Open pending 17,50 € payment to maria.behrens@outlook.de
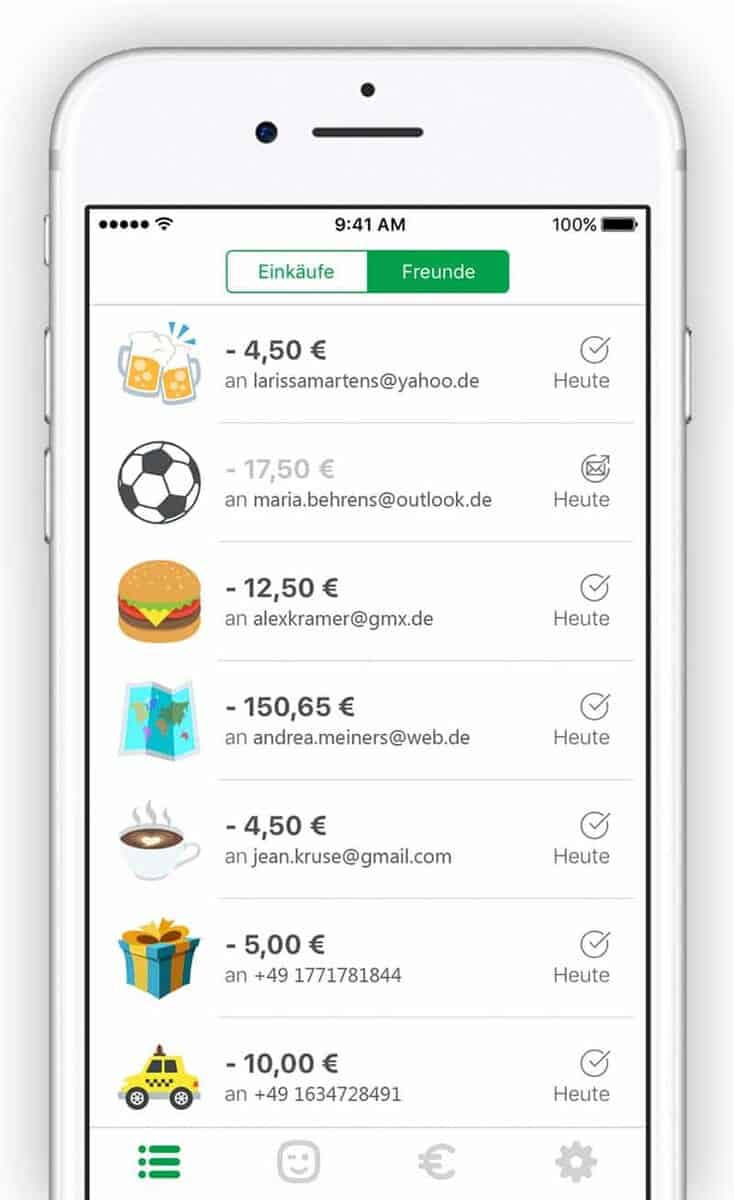This screenshot has width=734, height=1200. click(367, 482)
